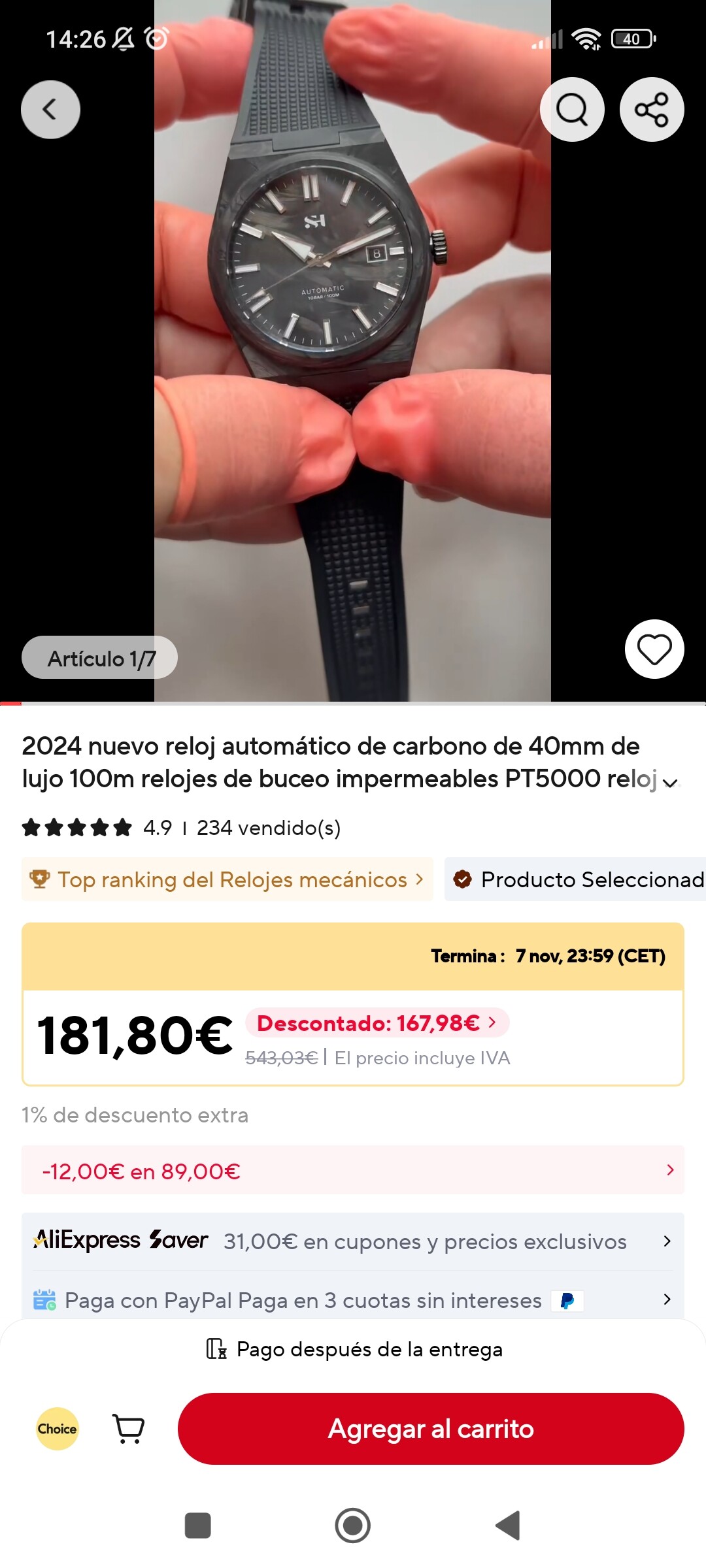Open Top ranking del Relojes mecánicos
Image resolution: width=706 pixels, height=1568 pixels.
tap(227, 879)
